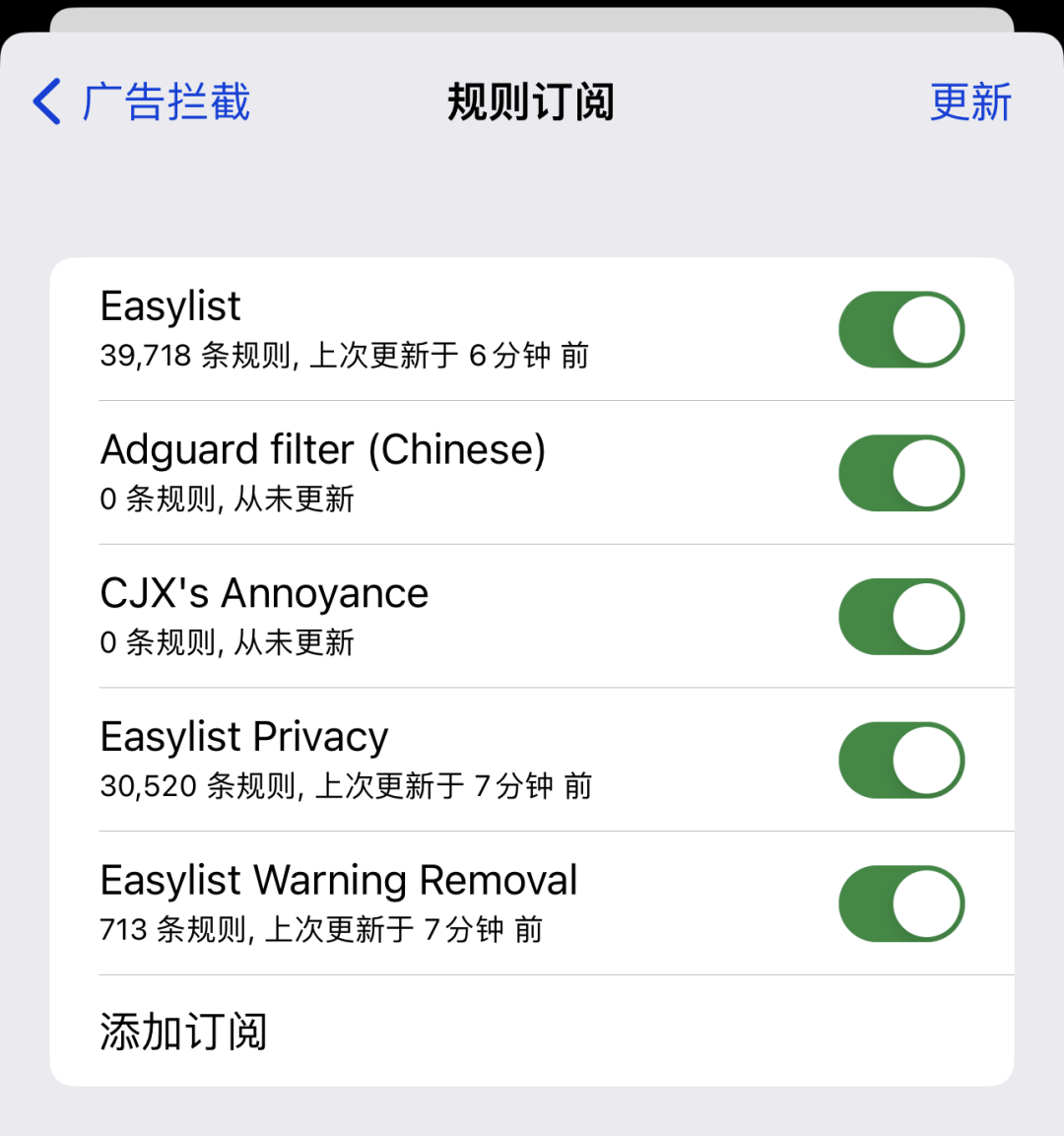The height and width of the screenshot is (1136, 1064).
Task: Open 添加订阅 to add subscription
Action: pos(184,1032)
